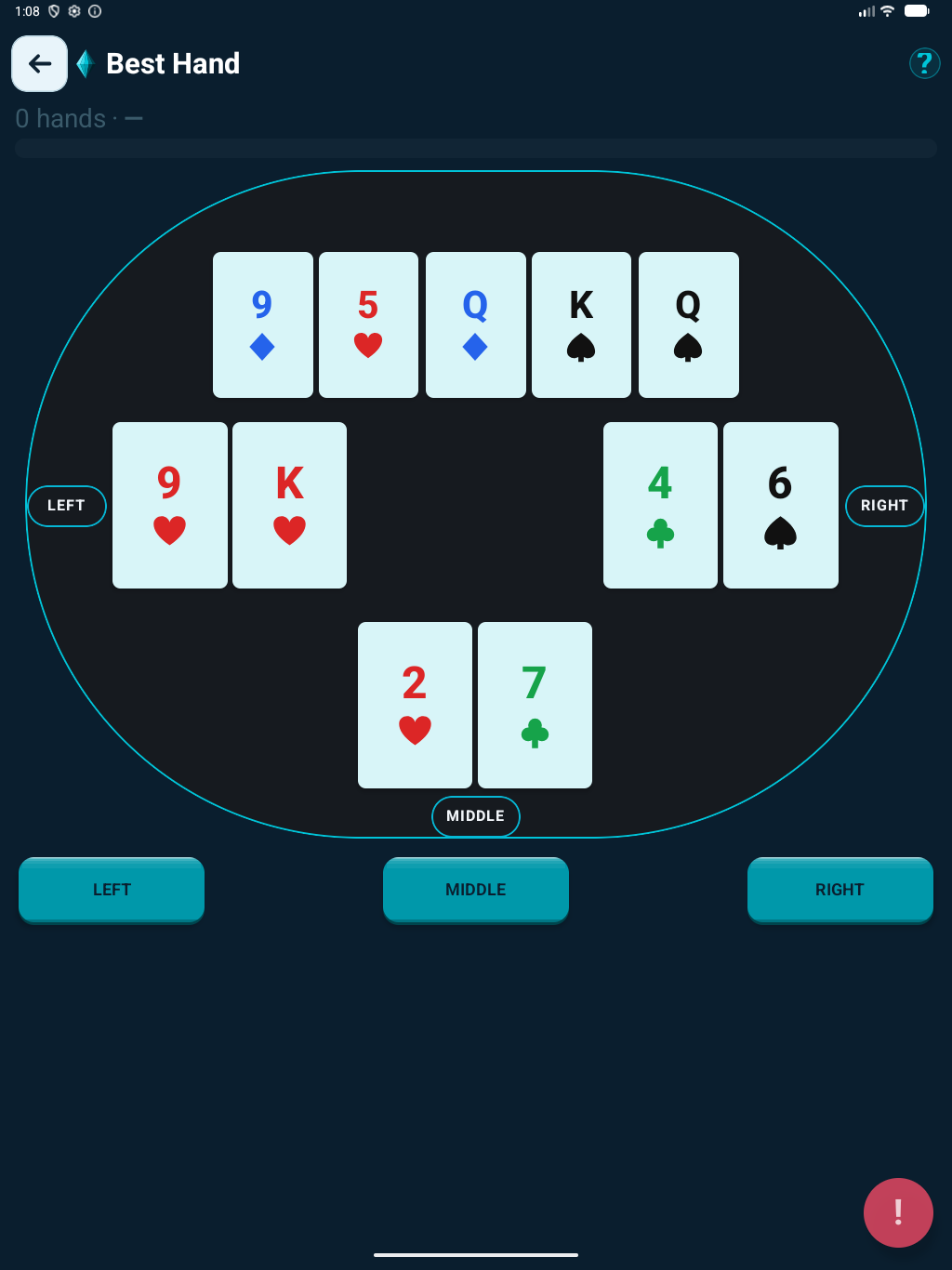
Task: Go back using the arrow button
Action: pos(39,63)
